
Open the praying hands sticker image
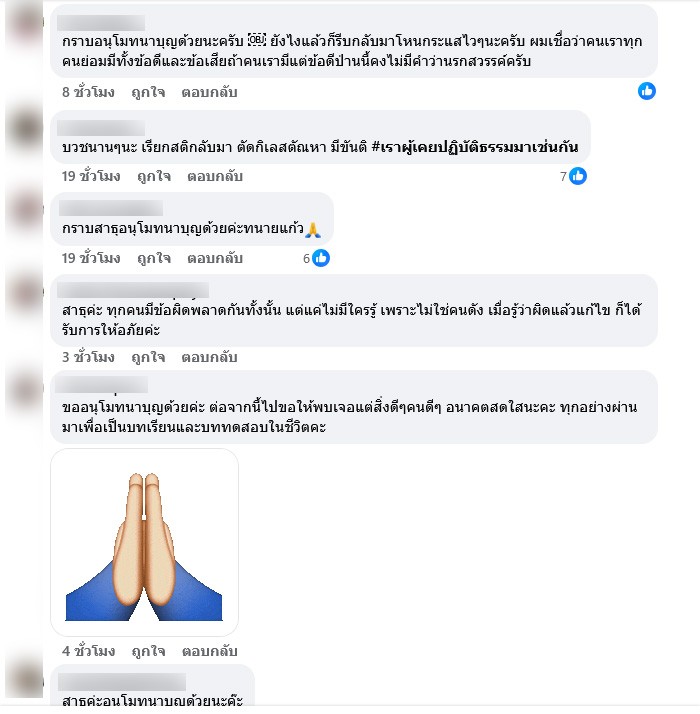click(x=144, y=542)
